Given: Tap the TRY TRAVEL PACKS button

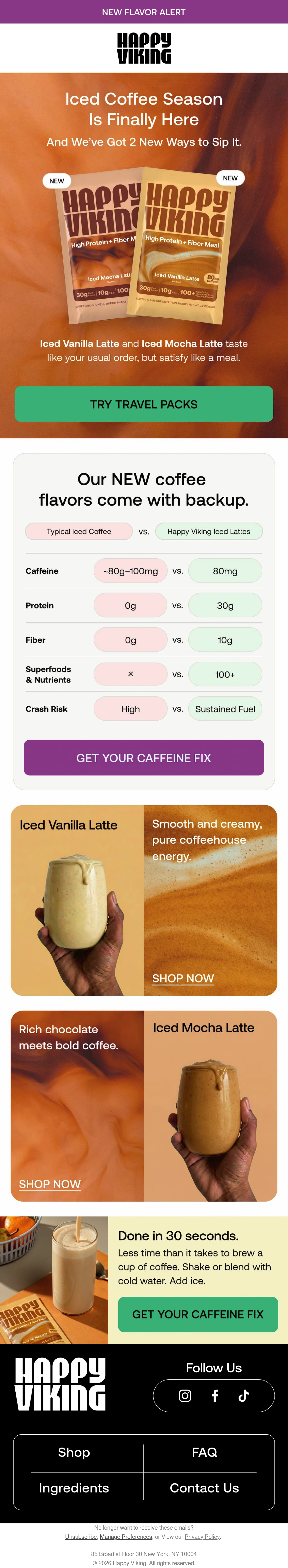Looking at the screenshot, I should click(x=144, y=404).
